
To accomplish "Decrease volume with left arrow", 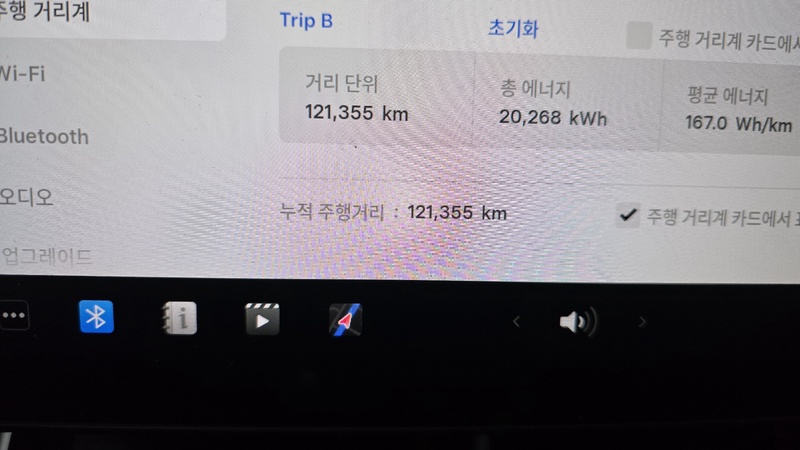I will click(516, 322).
